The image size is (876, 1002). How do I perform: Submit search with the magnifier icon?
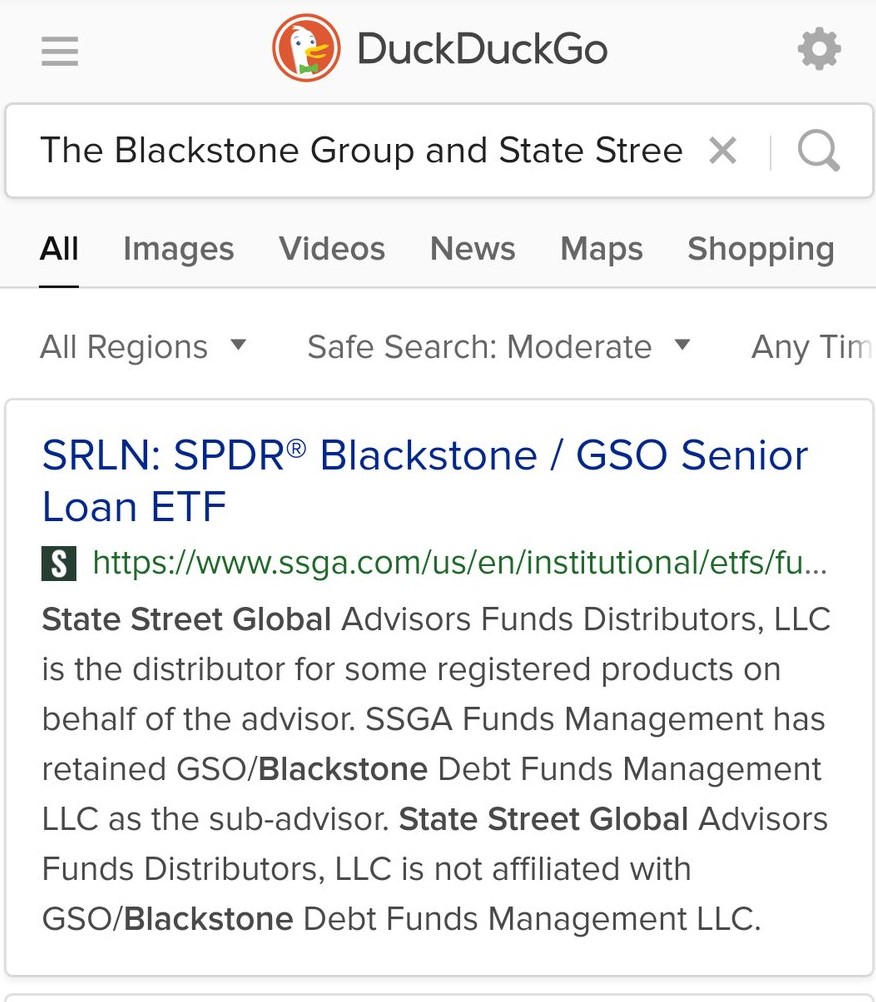point(818,152)
